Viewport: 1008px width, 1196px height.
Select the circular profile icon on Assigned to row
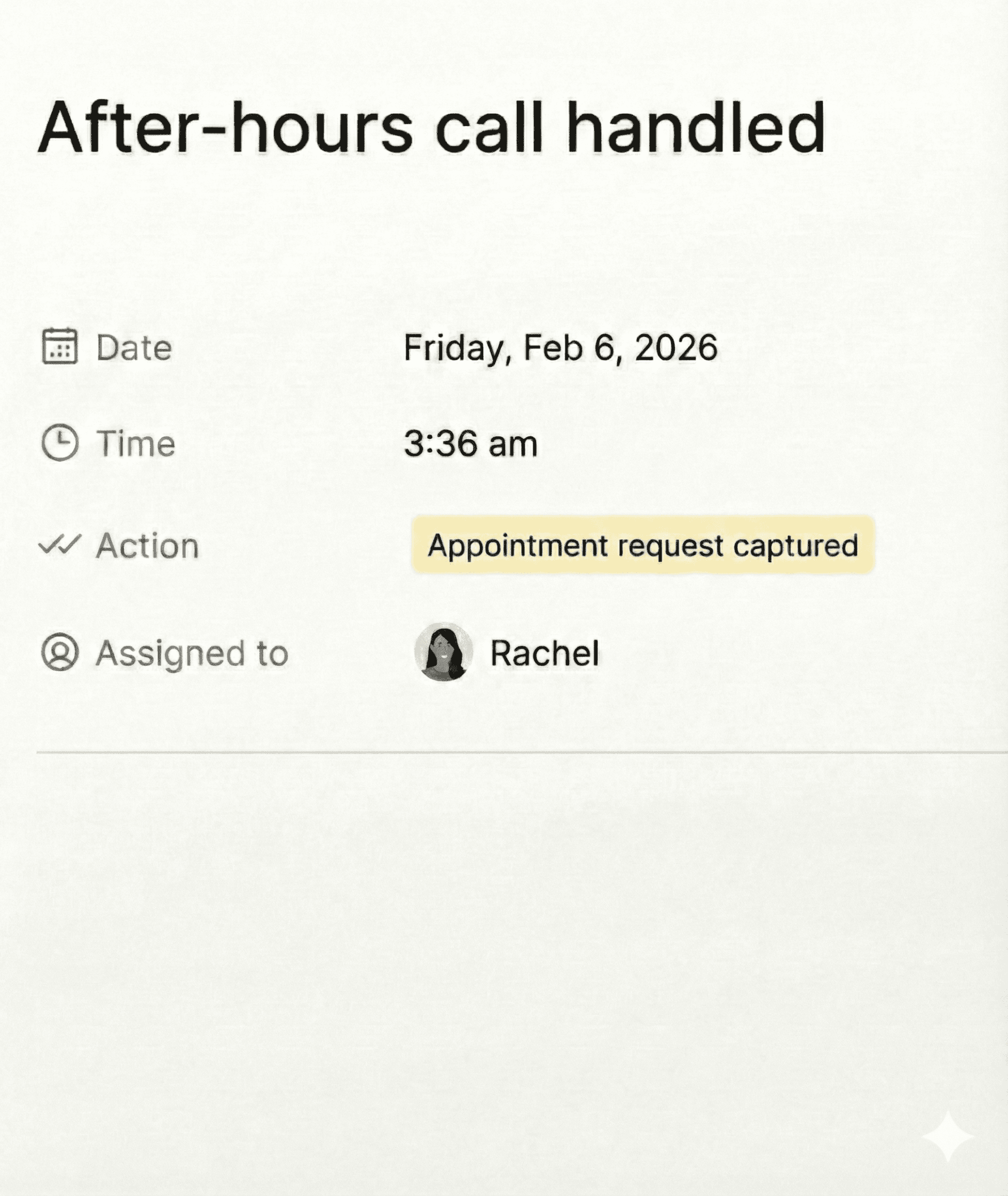[x=61, y=651]
